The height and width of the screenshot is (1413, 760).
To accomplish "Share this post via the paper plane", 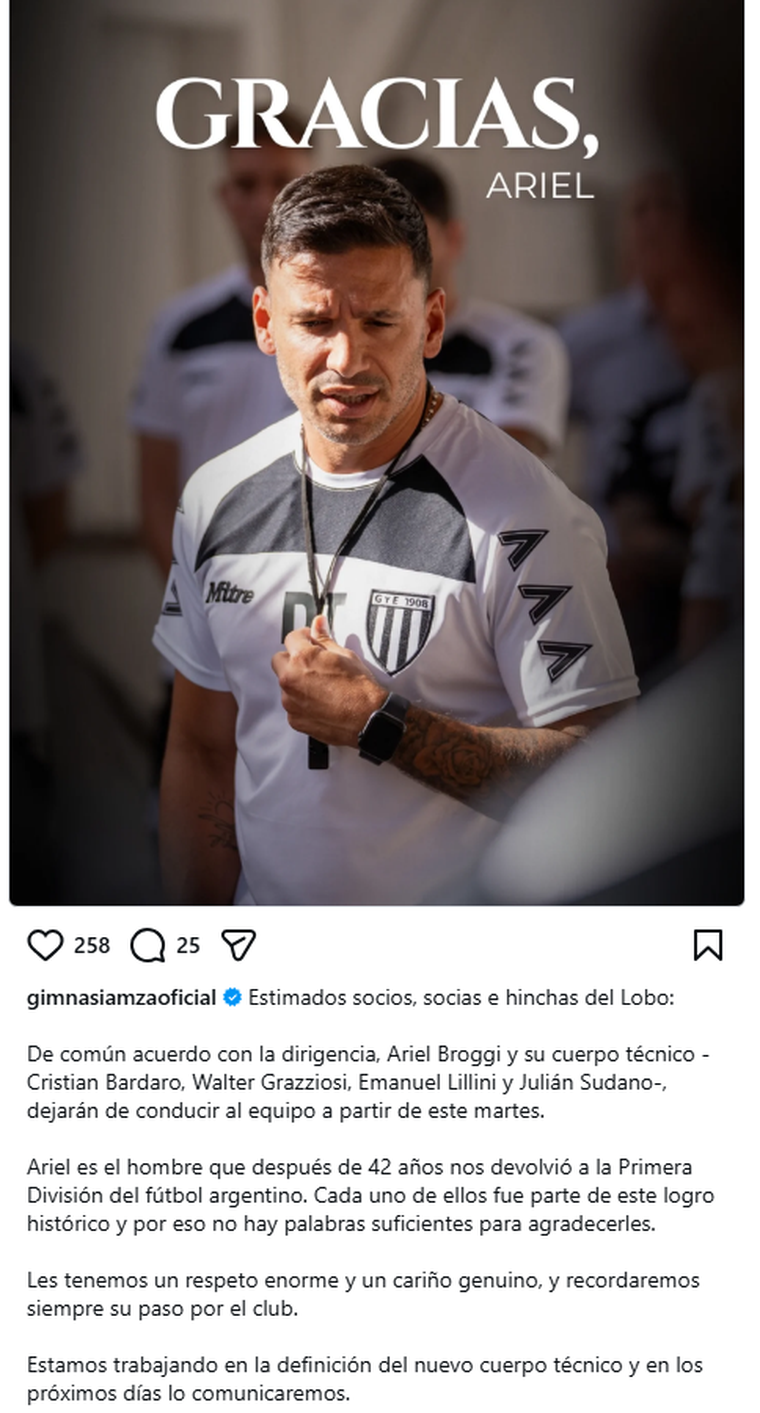I will coord(238,945).
